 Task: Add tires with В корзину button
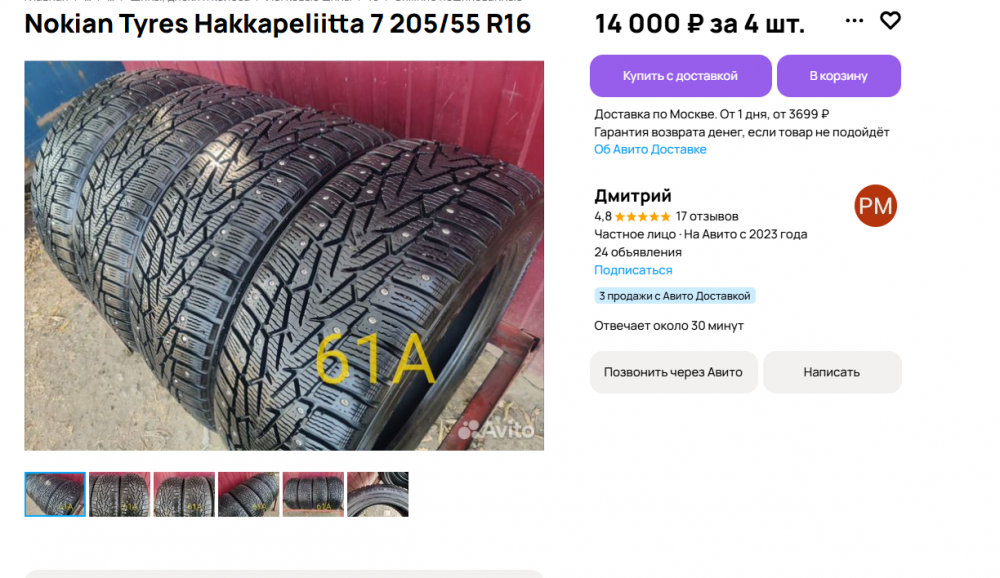click(838, 76)
